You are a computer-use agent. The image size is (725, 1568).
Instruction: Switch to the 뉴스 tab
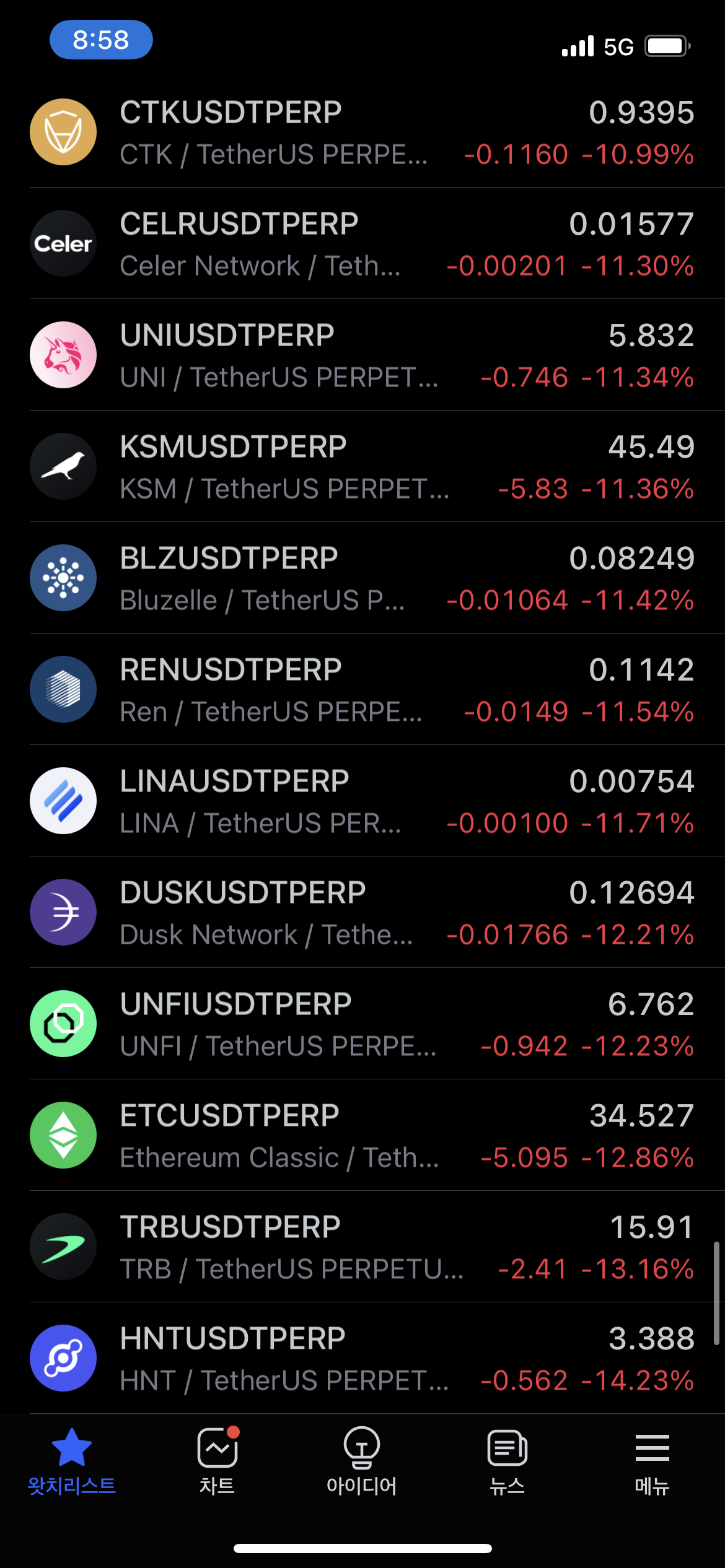[x=507, y=1461]
